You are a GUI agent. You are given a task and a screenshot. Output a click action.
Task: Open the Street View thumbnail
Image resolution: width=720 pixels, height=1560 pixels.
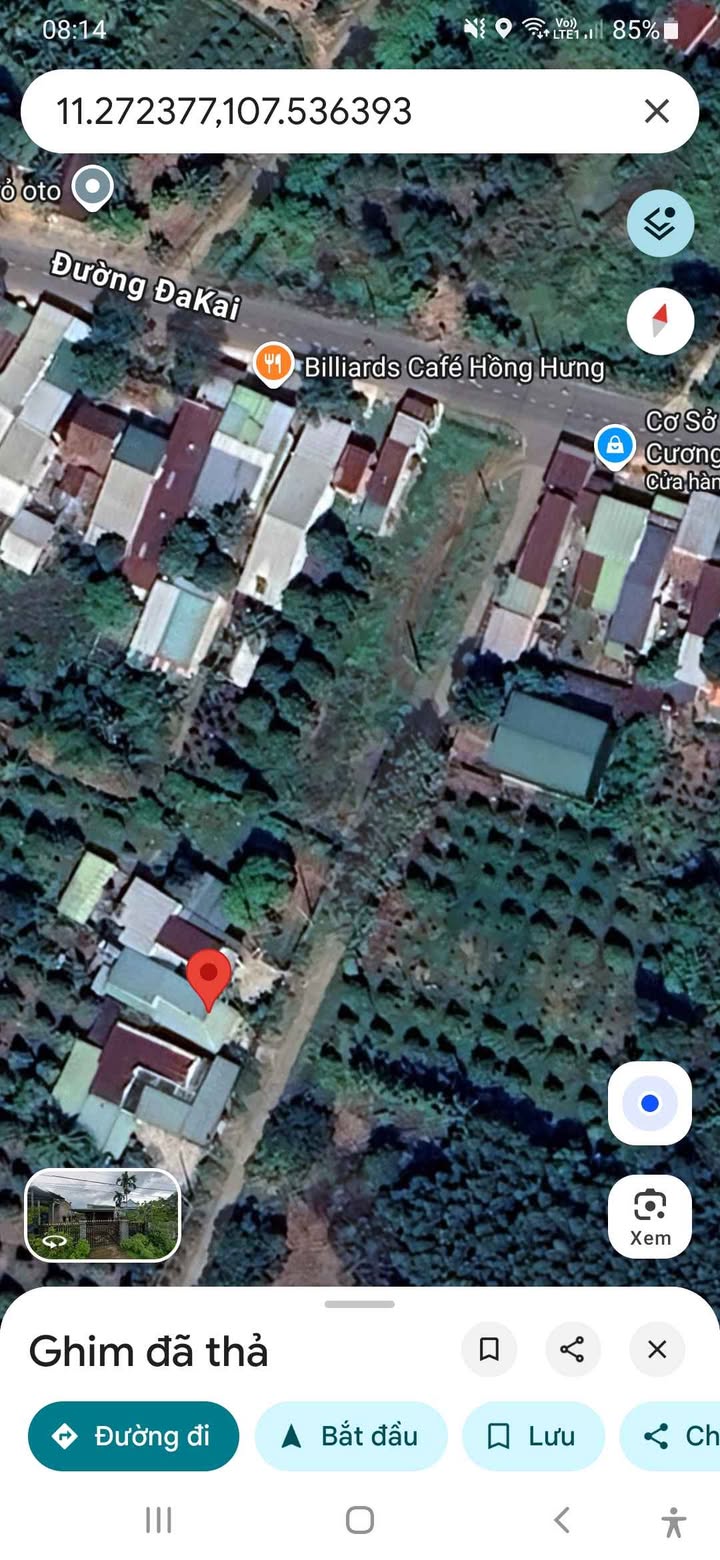click(103, 1215)
